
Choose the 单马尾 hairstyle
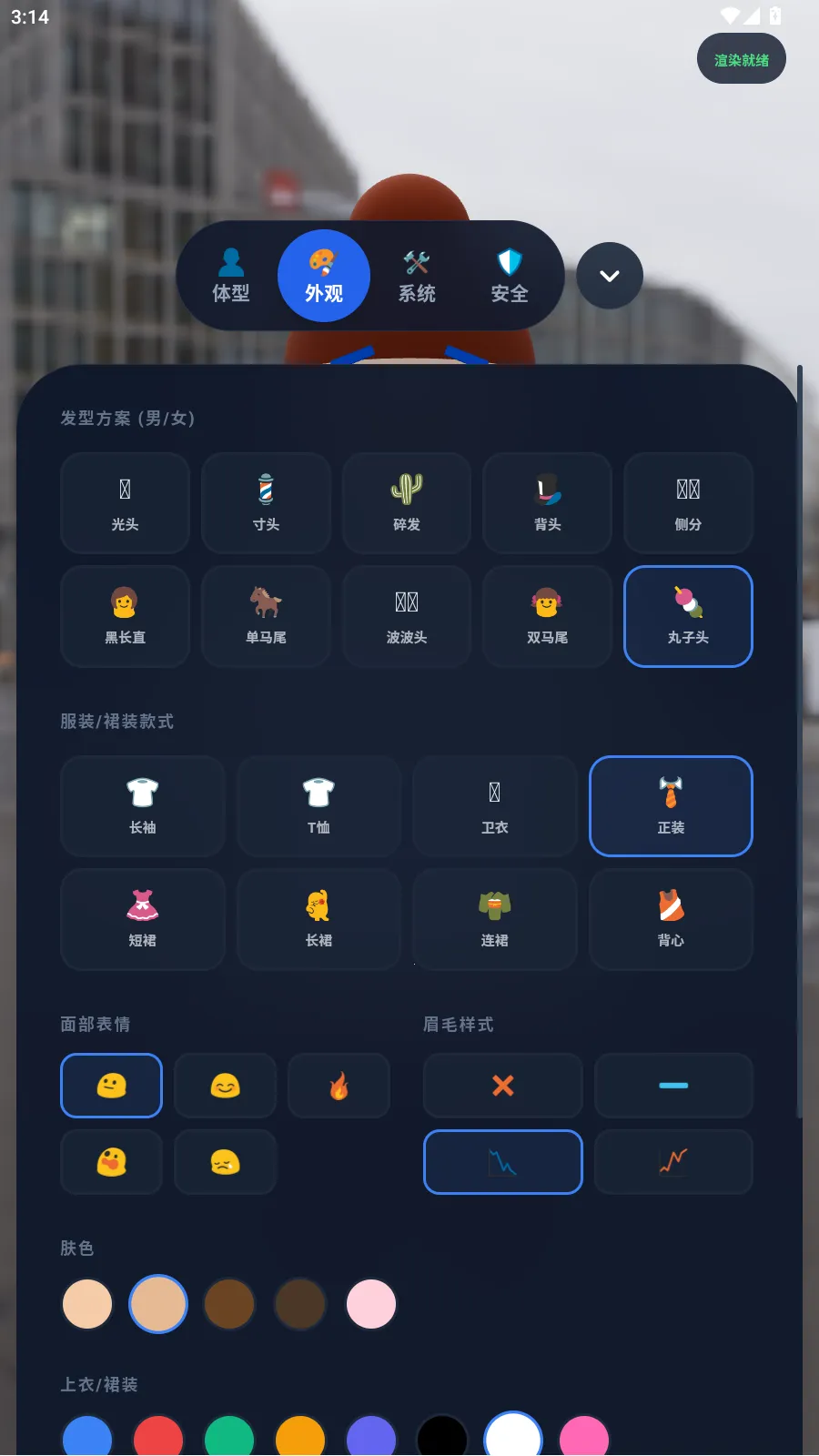pos(266,616)
